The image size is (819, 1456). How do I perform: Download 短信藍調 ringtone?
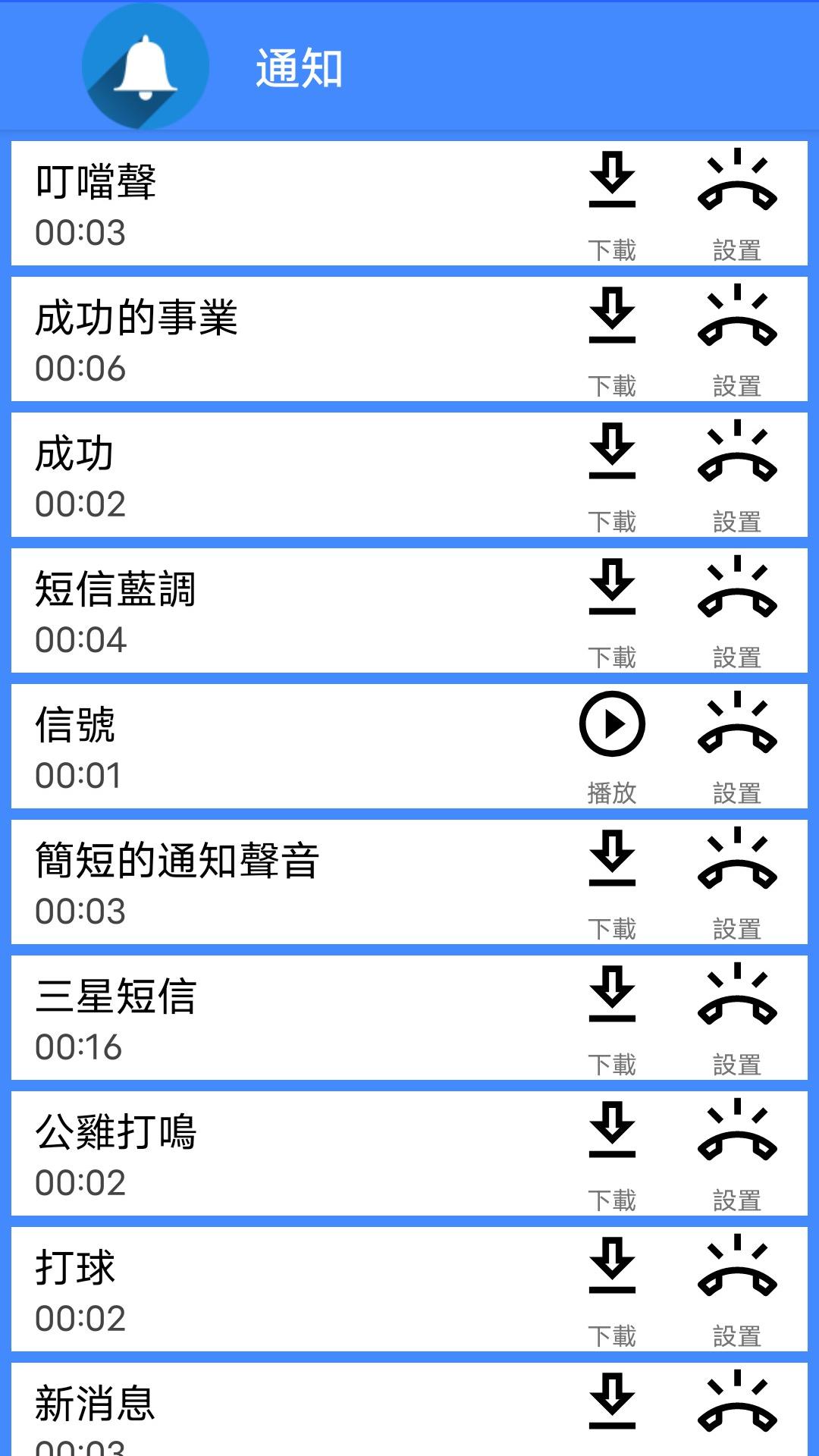612,612
